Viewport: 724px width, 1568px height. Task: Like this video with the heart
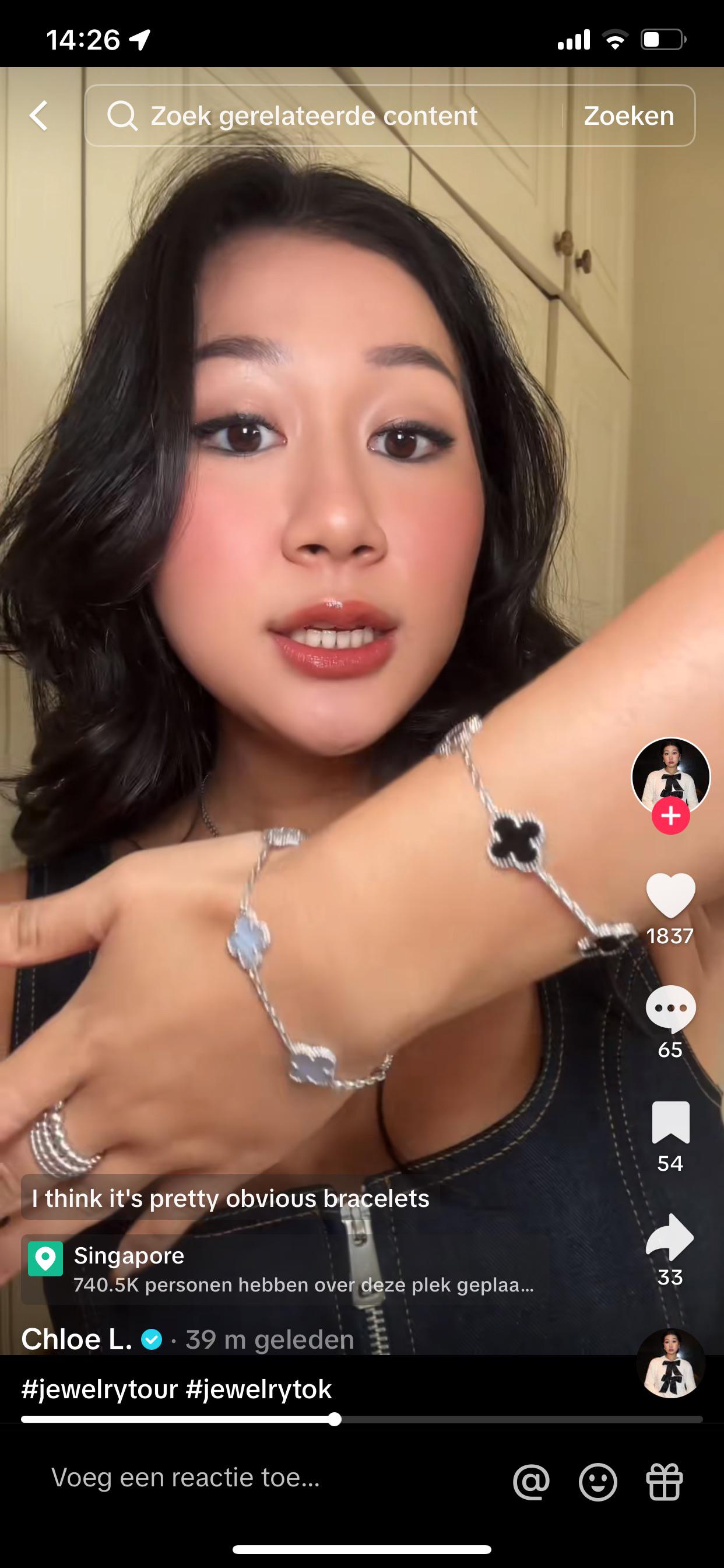(670, 895)
